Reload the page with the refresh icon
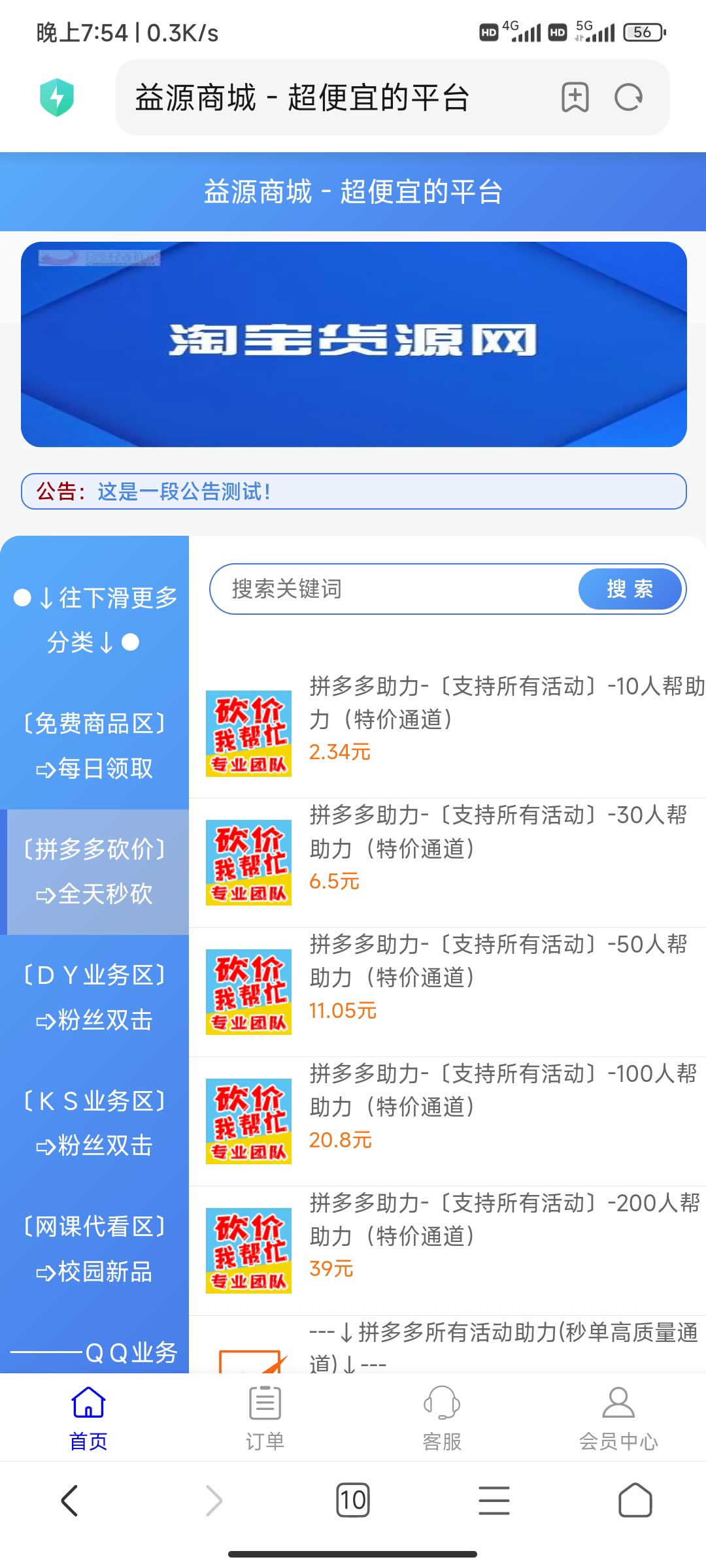 point(628,97)
